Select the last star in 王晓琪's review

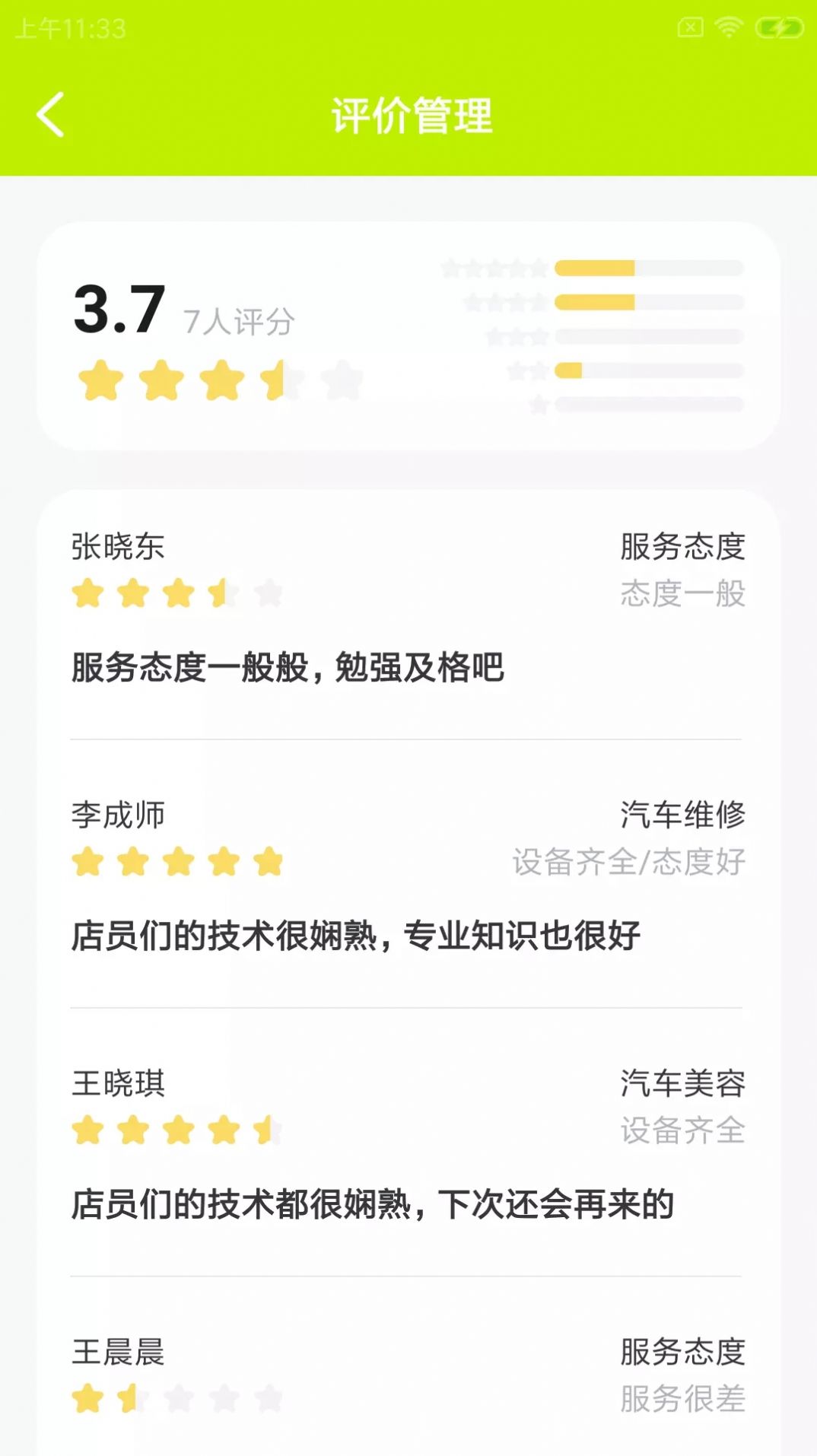pyautogui.click(x=267, y=1132)
